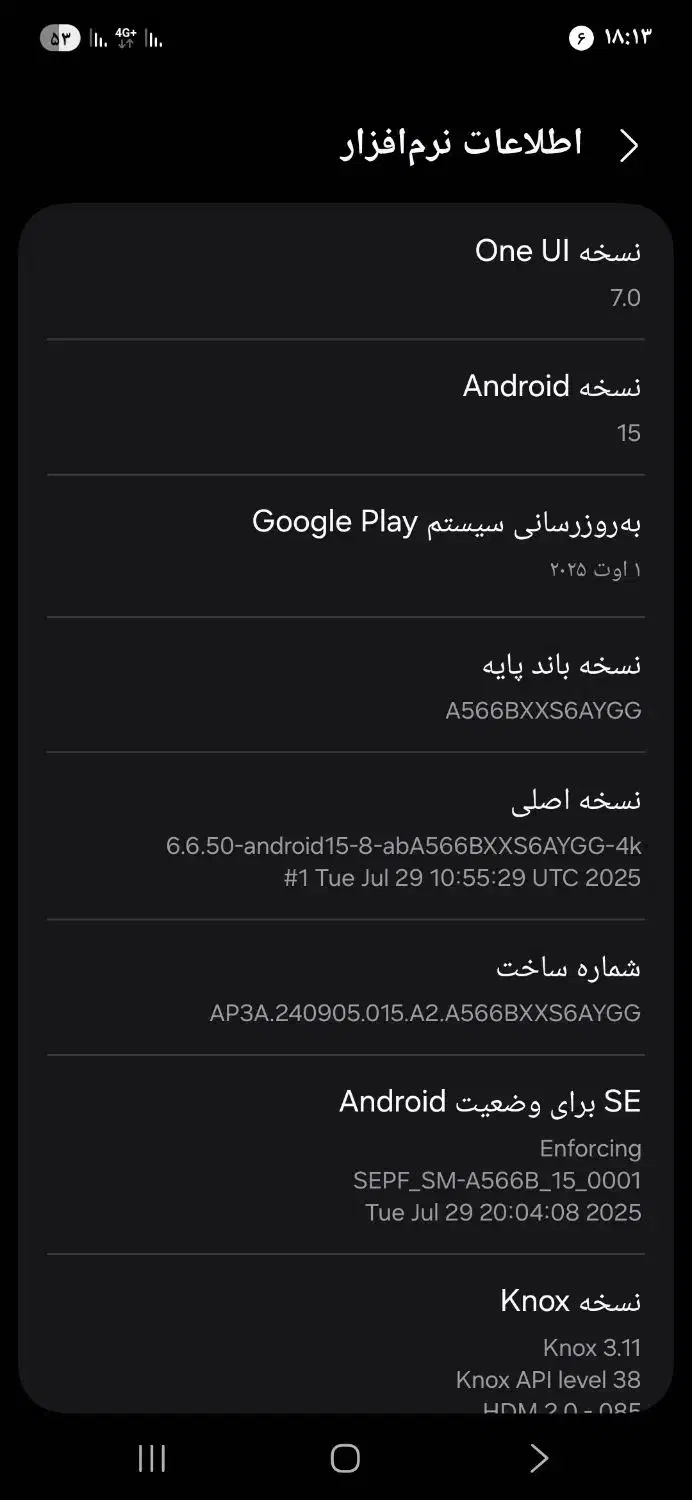Go back using the arrow beside اطلاعات نرم‌افزار
This screenshot has height=1500, width=692.
[629, 146]
